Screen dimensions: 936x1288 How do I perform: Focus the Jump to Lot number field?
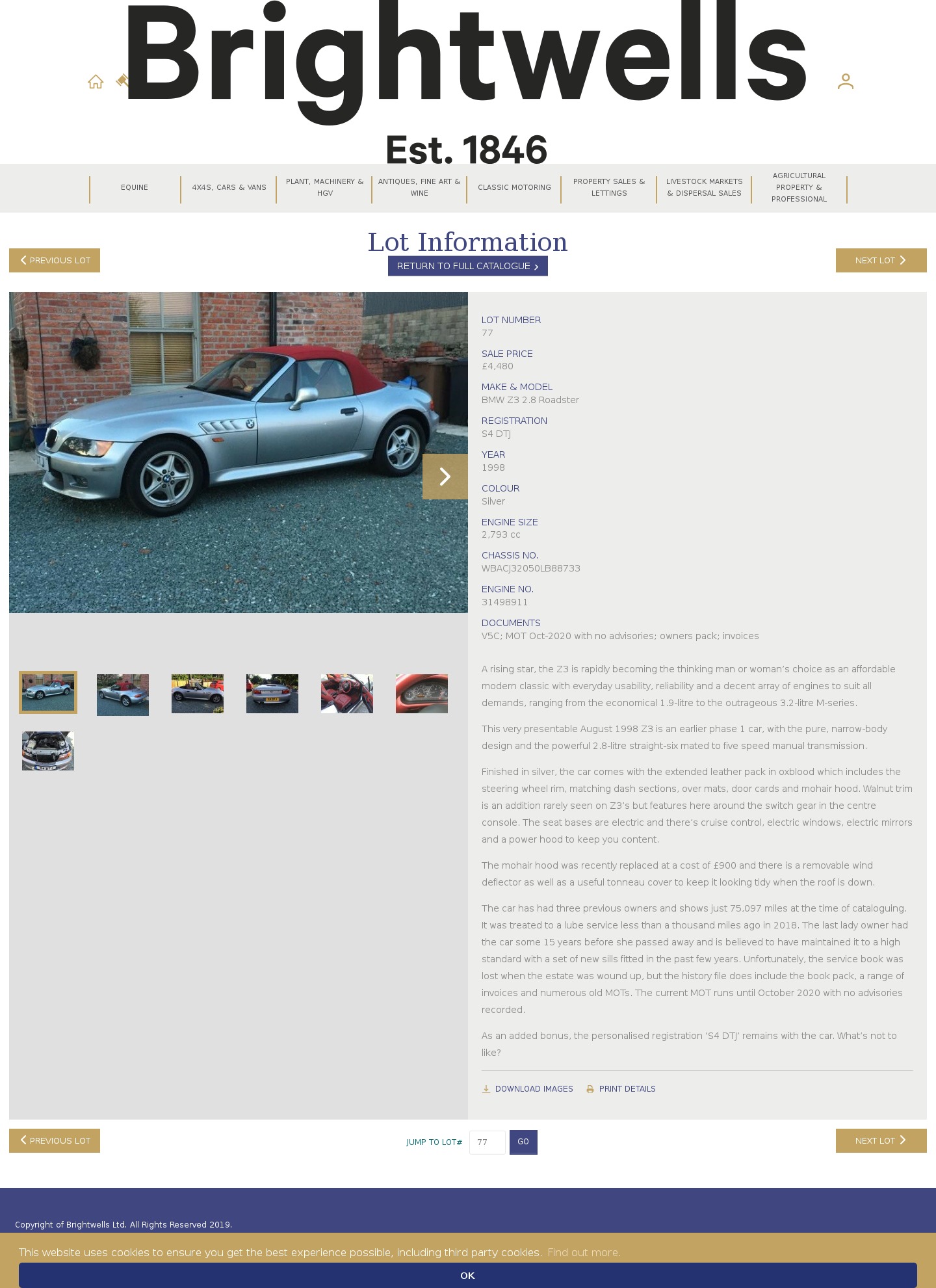click(x=487, y=1142)
